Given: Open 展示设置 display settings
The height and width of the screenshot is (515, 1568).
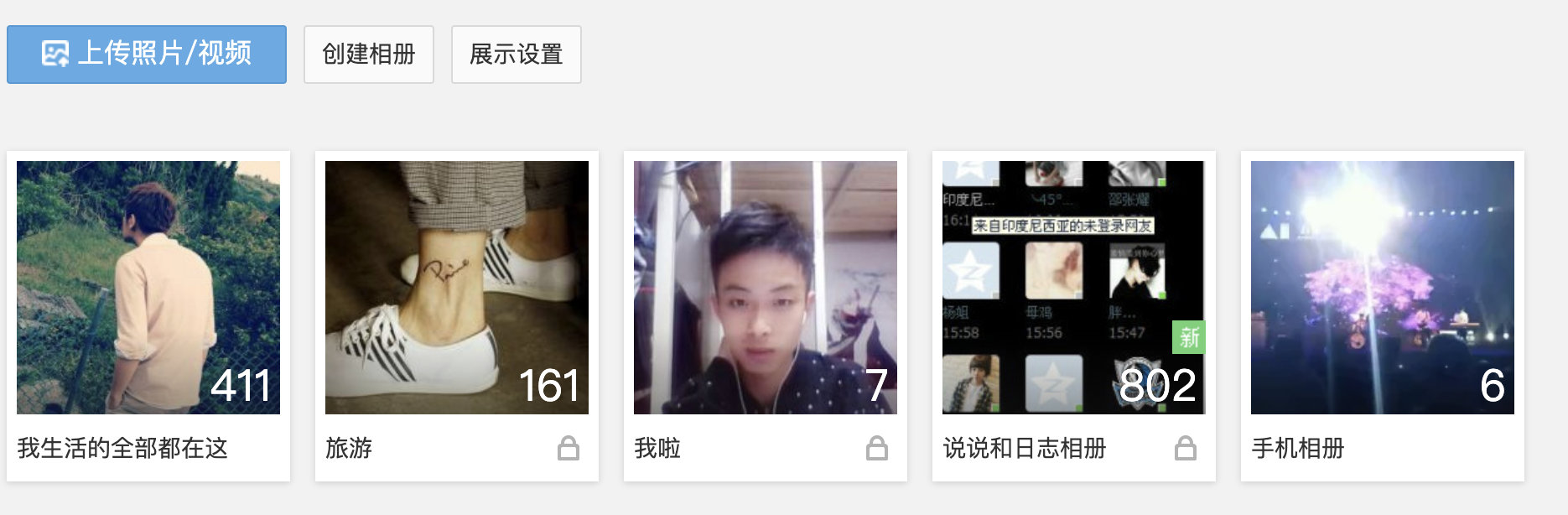Looking at the screenshot, I should pos(516,55).
